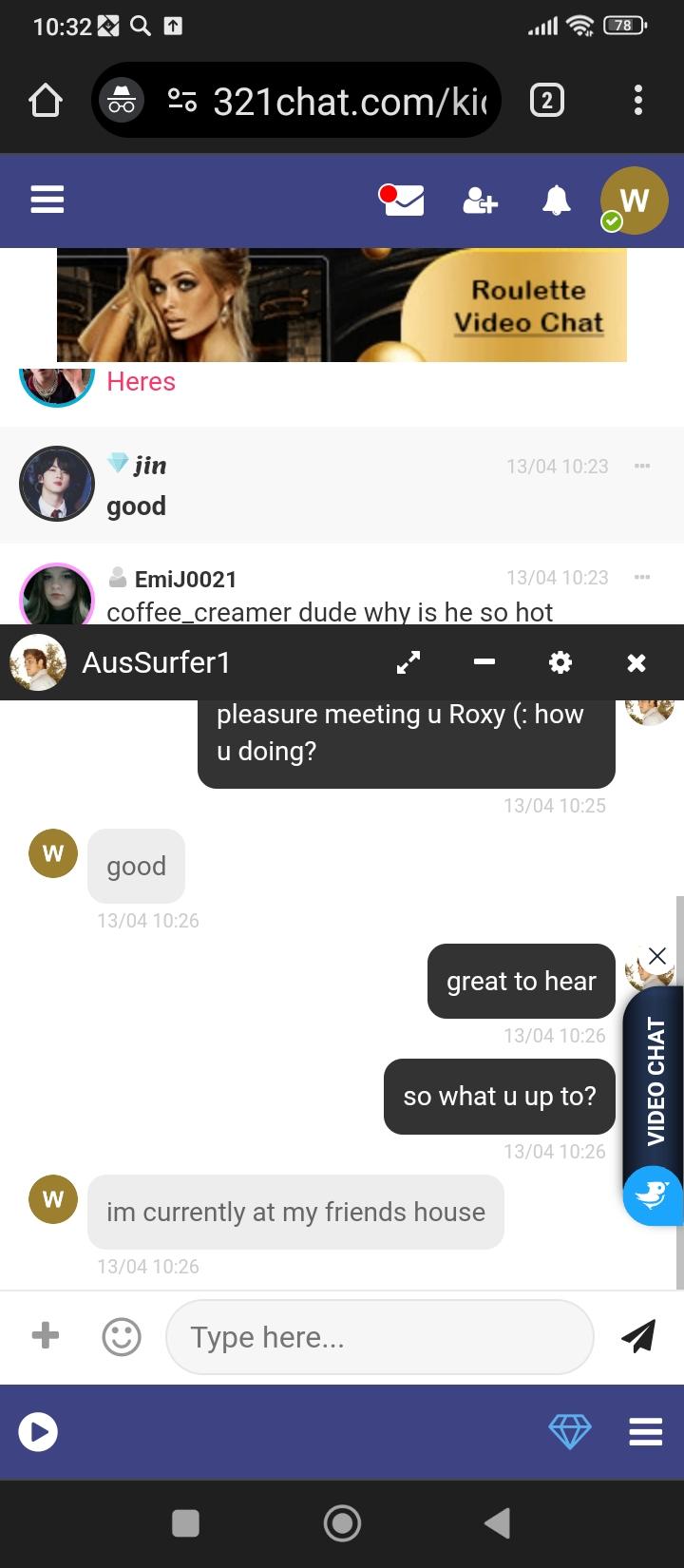
Task: Open the Roulette Video Chat banner
Action: coord(342,305)
